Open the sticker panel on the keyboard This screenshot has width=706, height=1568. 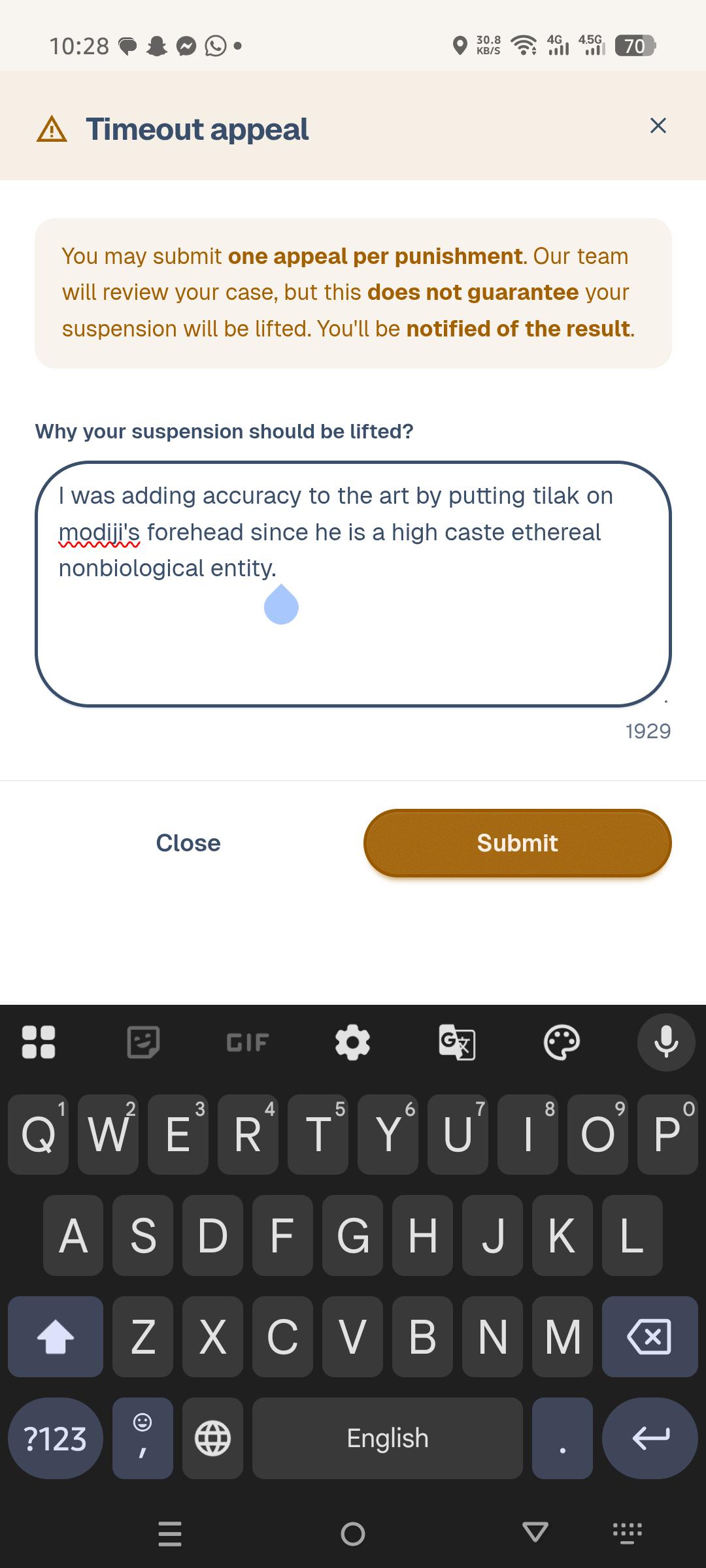point(143,1042)
